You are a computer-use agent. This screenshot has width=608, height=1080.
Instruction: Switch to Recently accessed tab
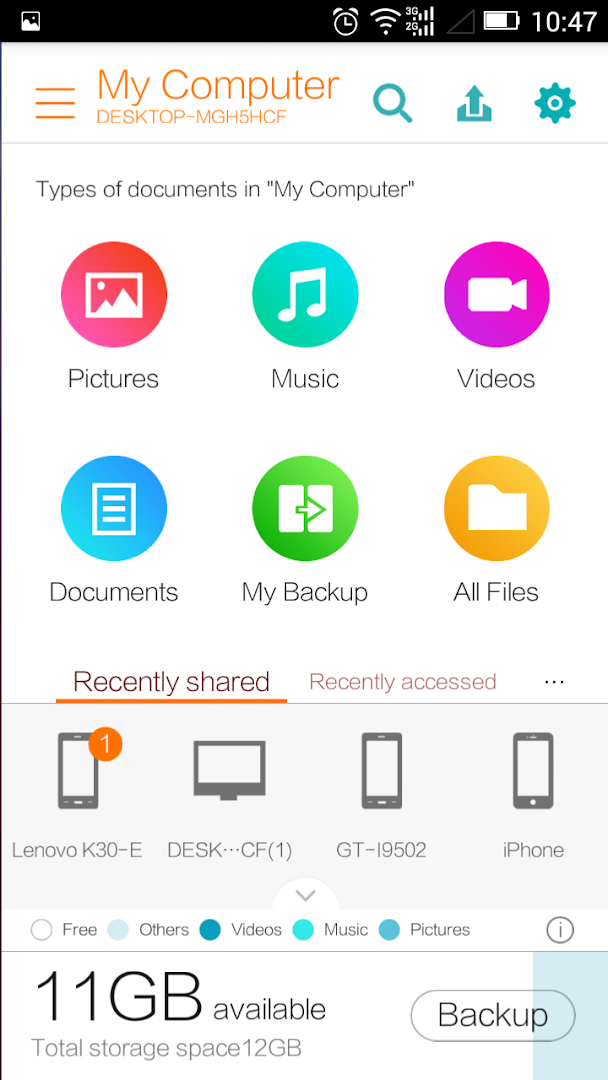[402, 682]
